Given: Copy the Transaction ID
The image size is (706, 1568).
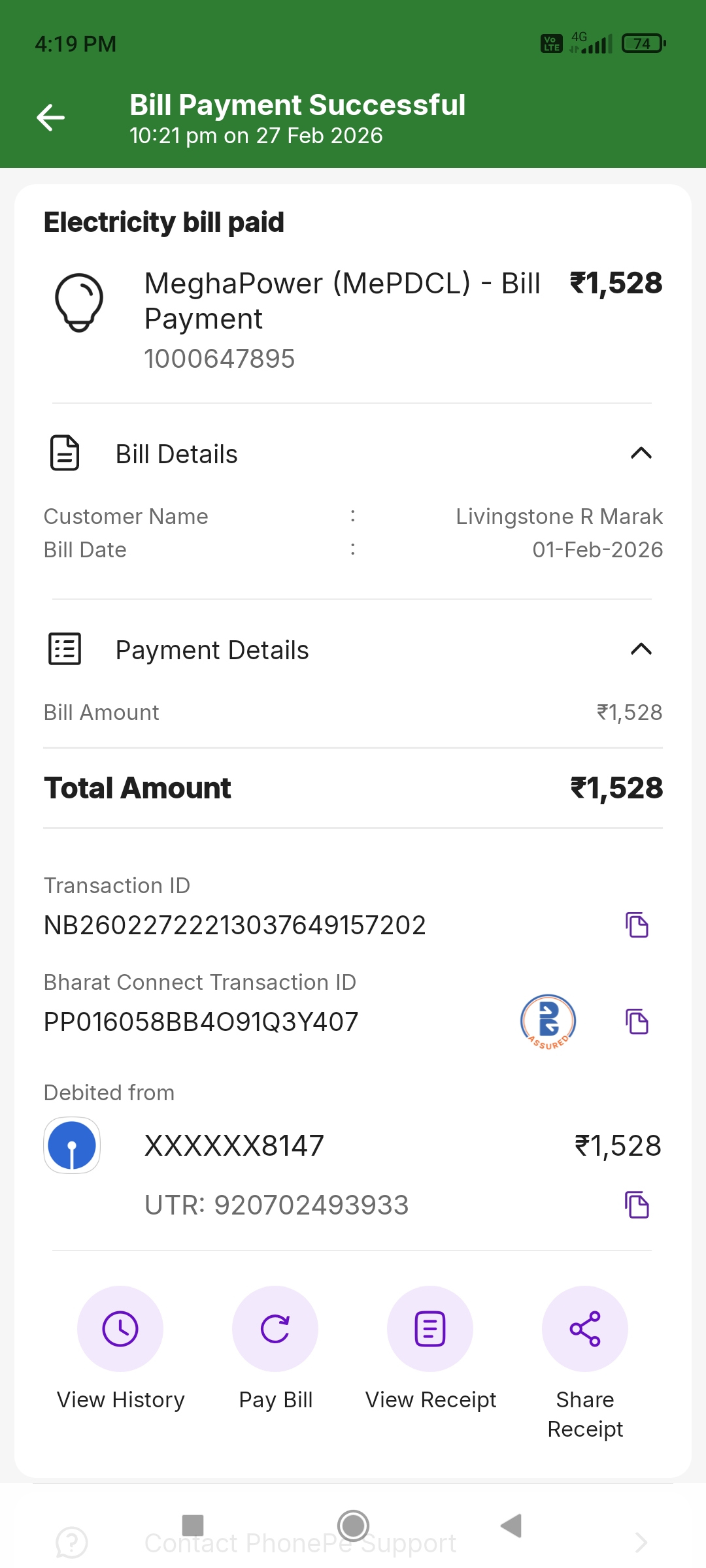Looking at the screenshot, I should coord(637,925).
